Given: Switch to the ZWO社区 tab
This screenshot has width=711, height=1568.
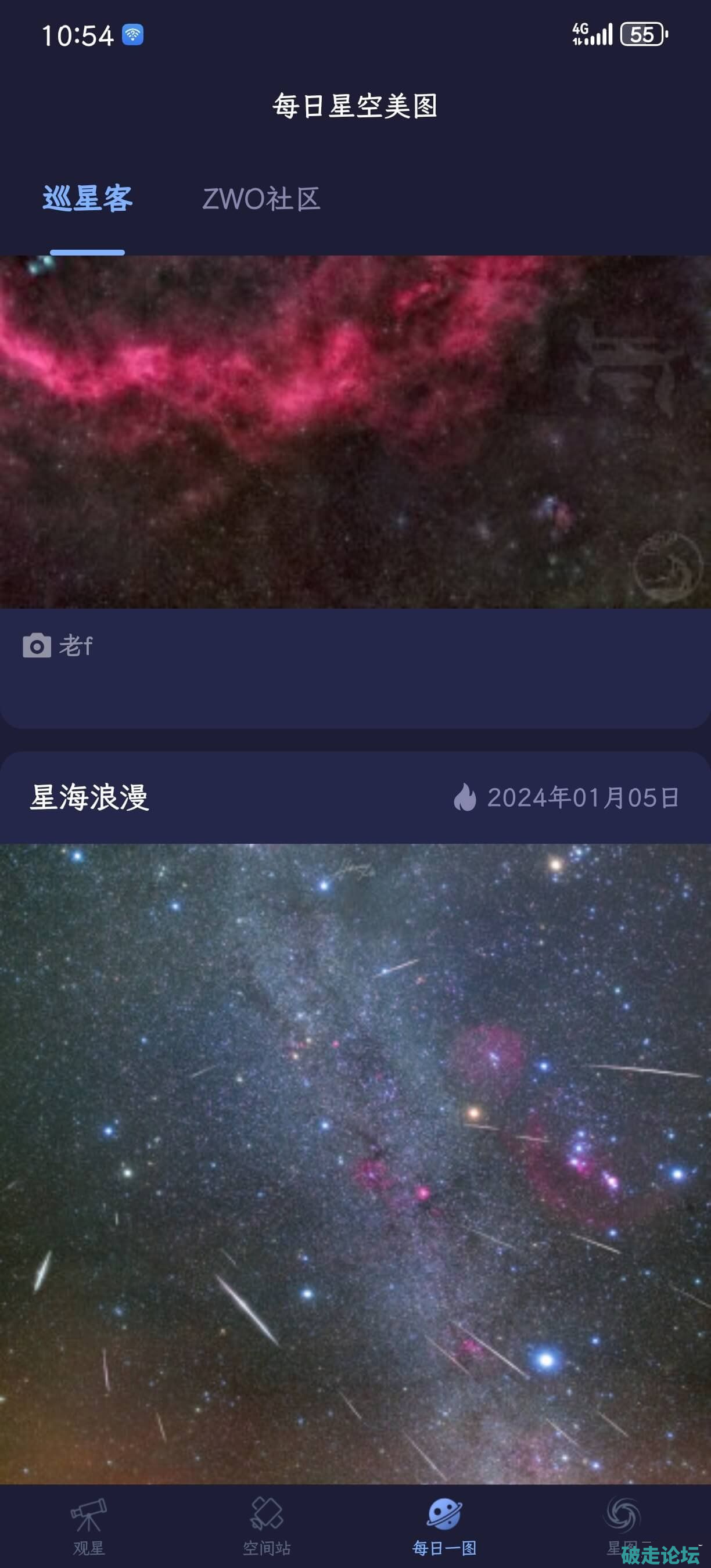Looking at the screenshot, I should tap(261, 199).
